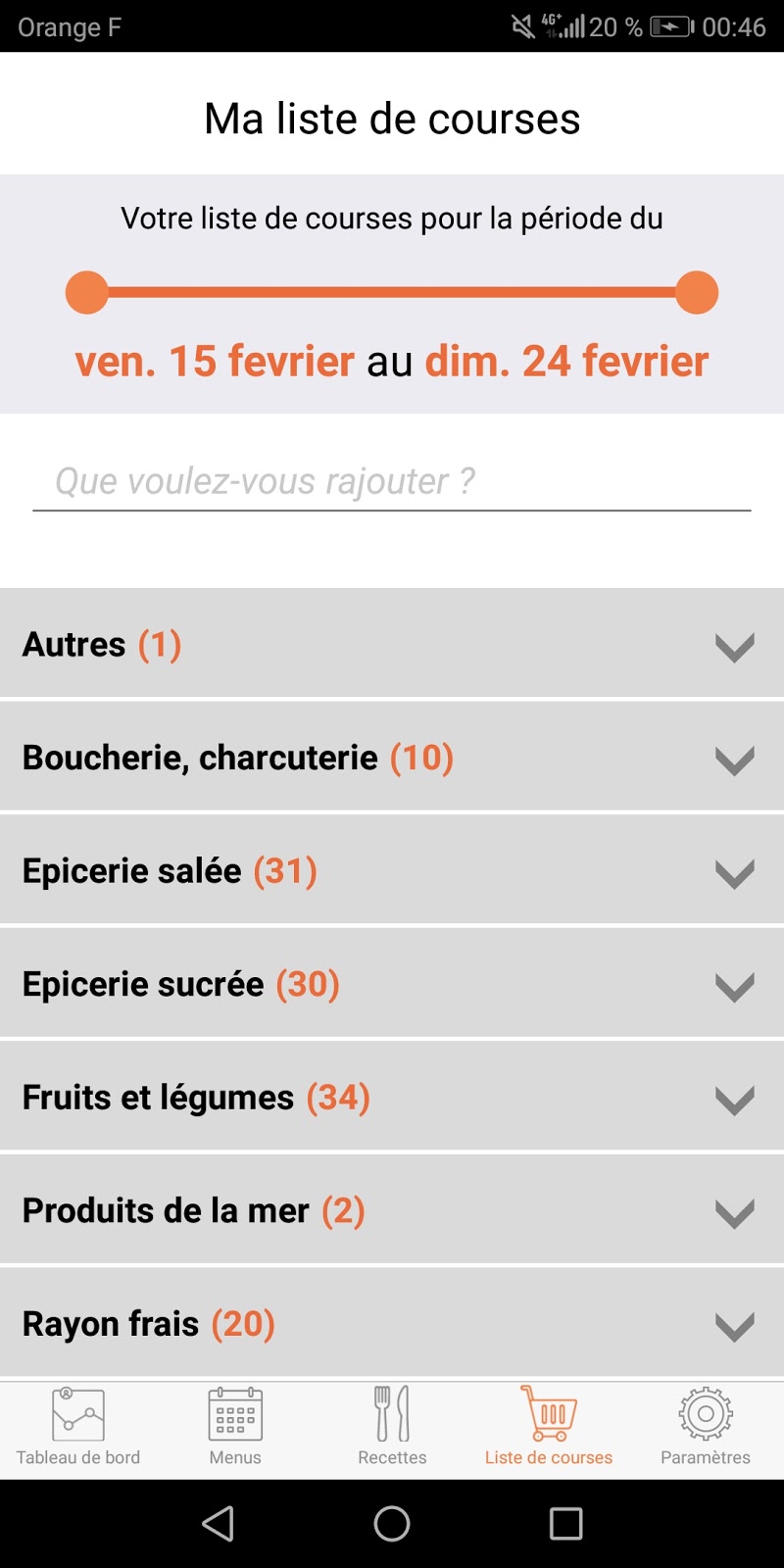The width and height of the screenshot is (784, 1568).
Task: Open the Recettes tab
Action: click(x=392, y=1428)
